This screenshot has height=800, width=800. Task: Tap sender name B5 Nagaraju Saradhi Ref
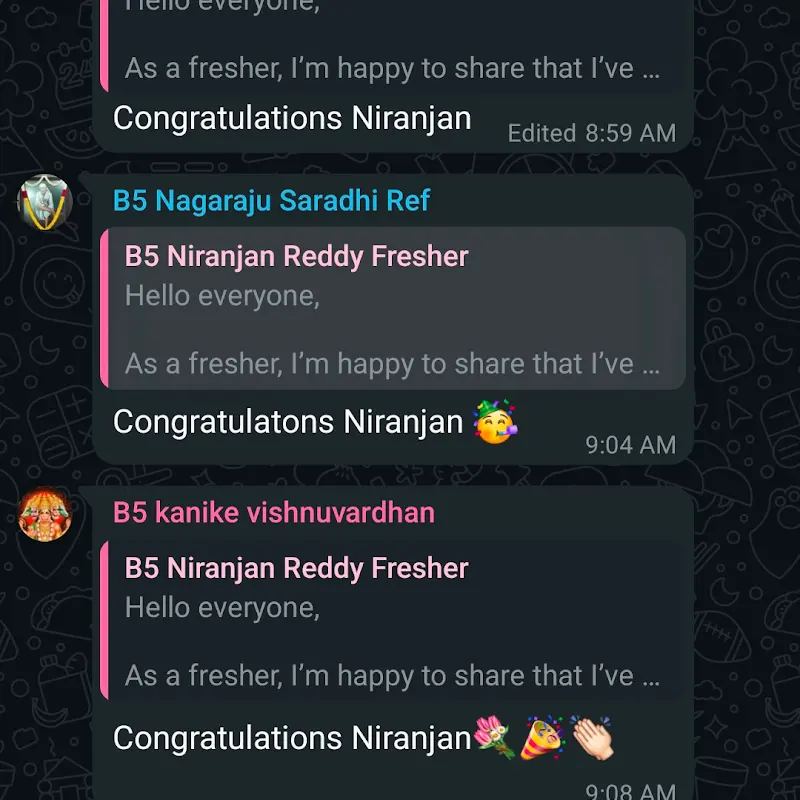pos(271,201)
